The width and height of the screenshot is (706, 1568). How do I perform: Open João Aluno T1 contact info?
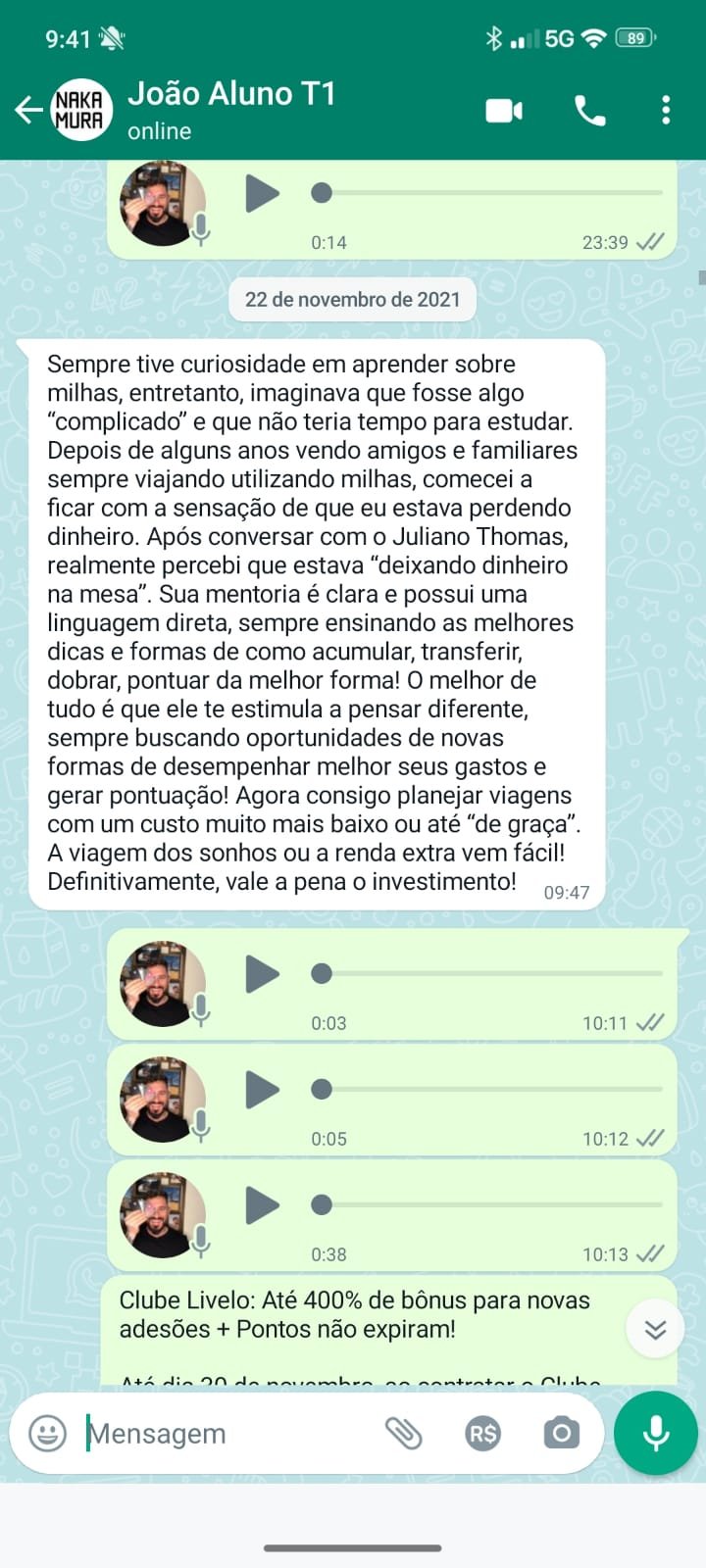tap(231, 109)
